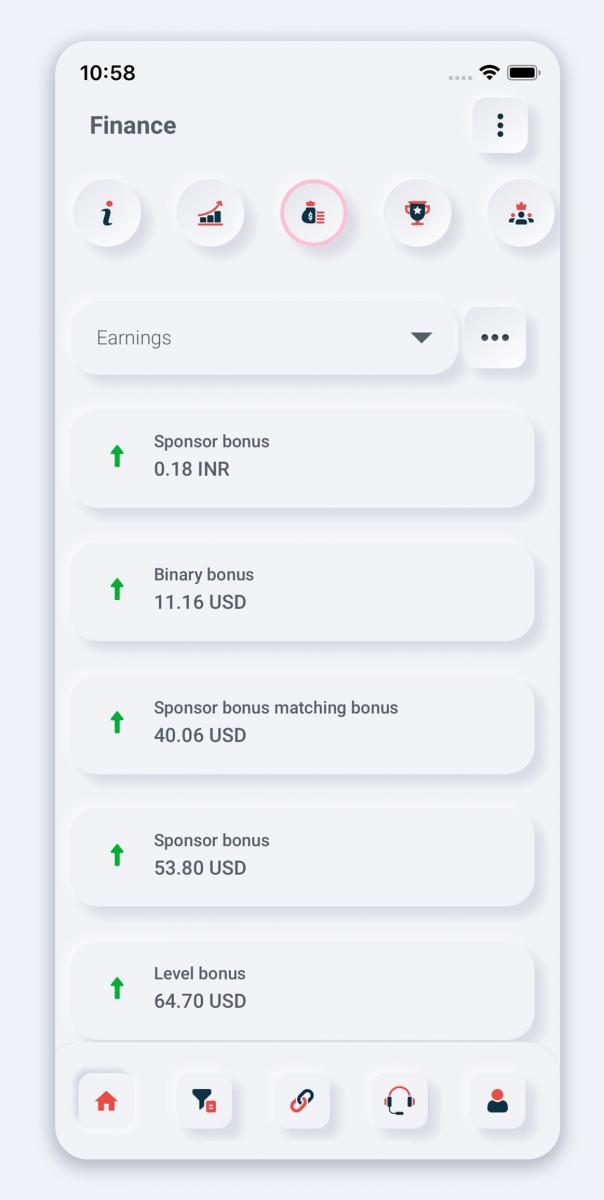Open the funnel filter tab in bottom bar

pos(204,1101)
